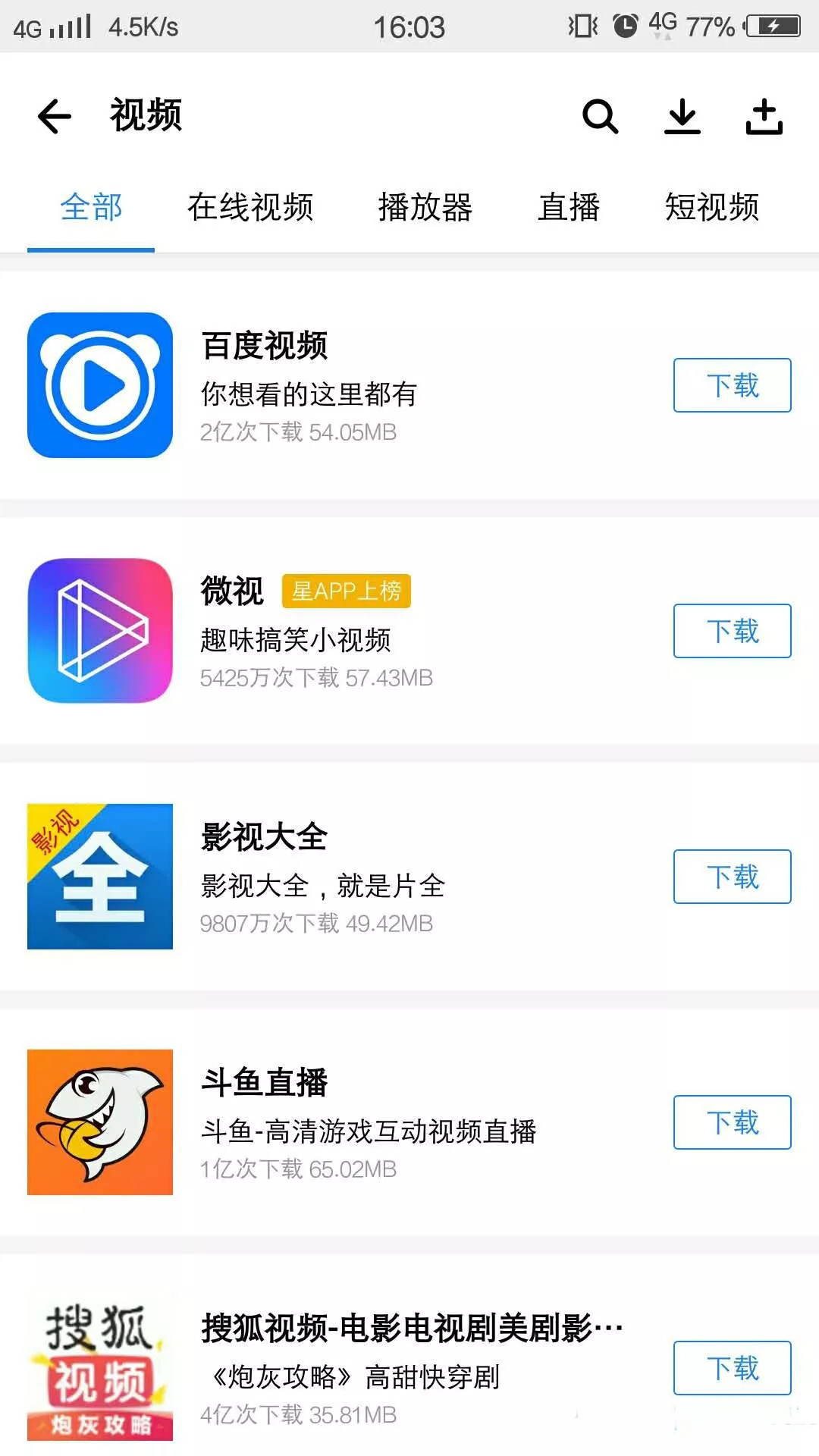Viewport: 819px width, 1456px height.
Task: Download 影视大全
Action: click(732, 877)
